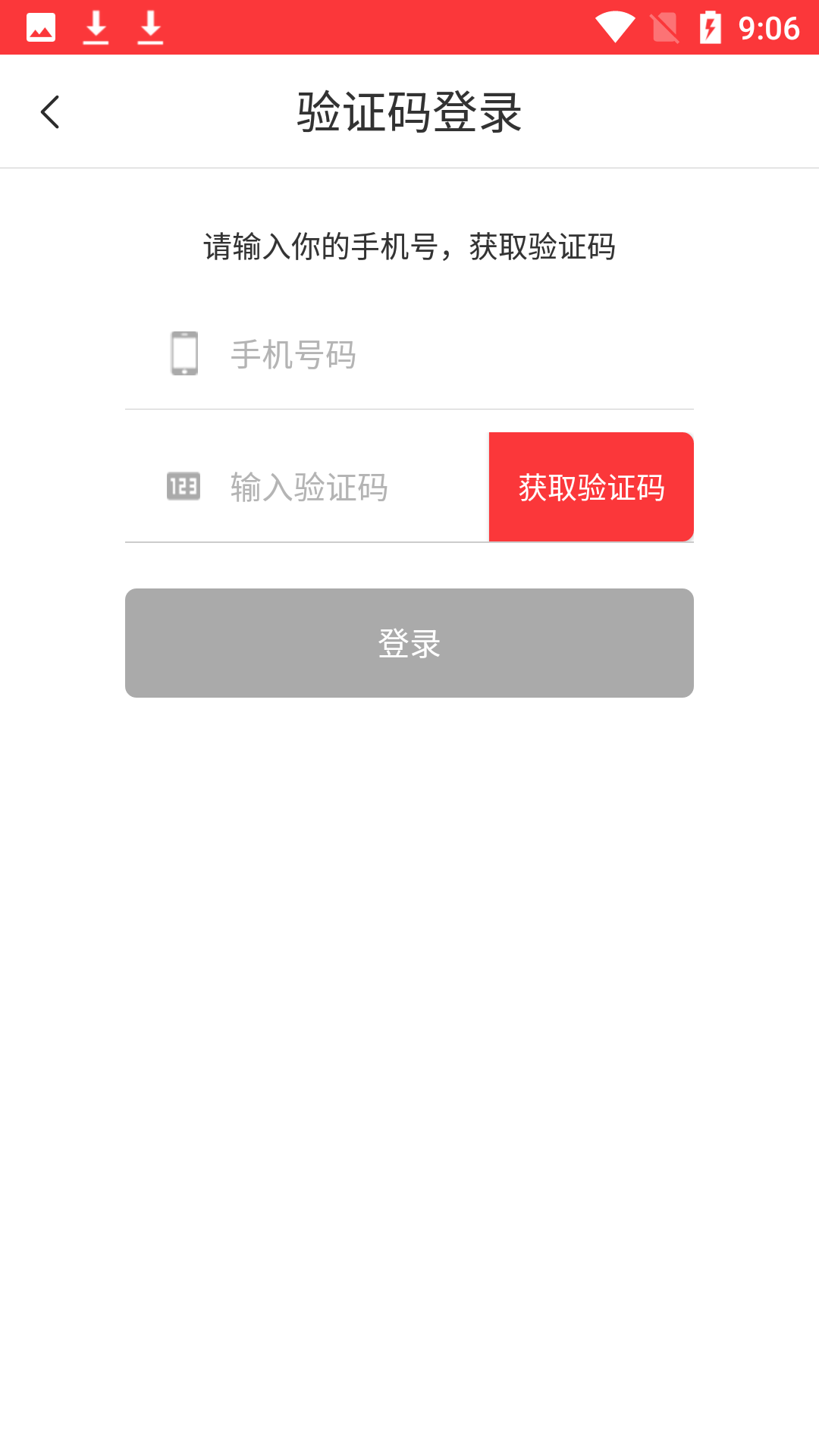819x1456 pixels.
Task: Click the second download arrow icon in status bar
Action: pos(149,27)
